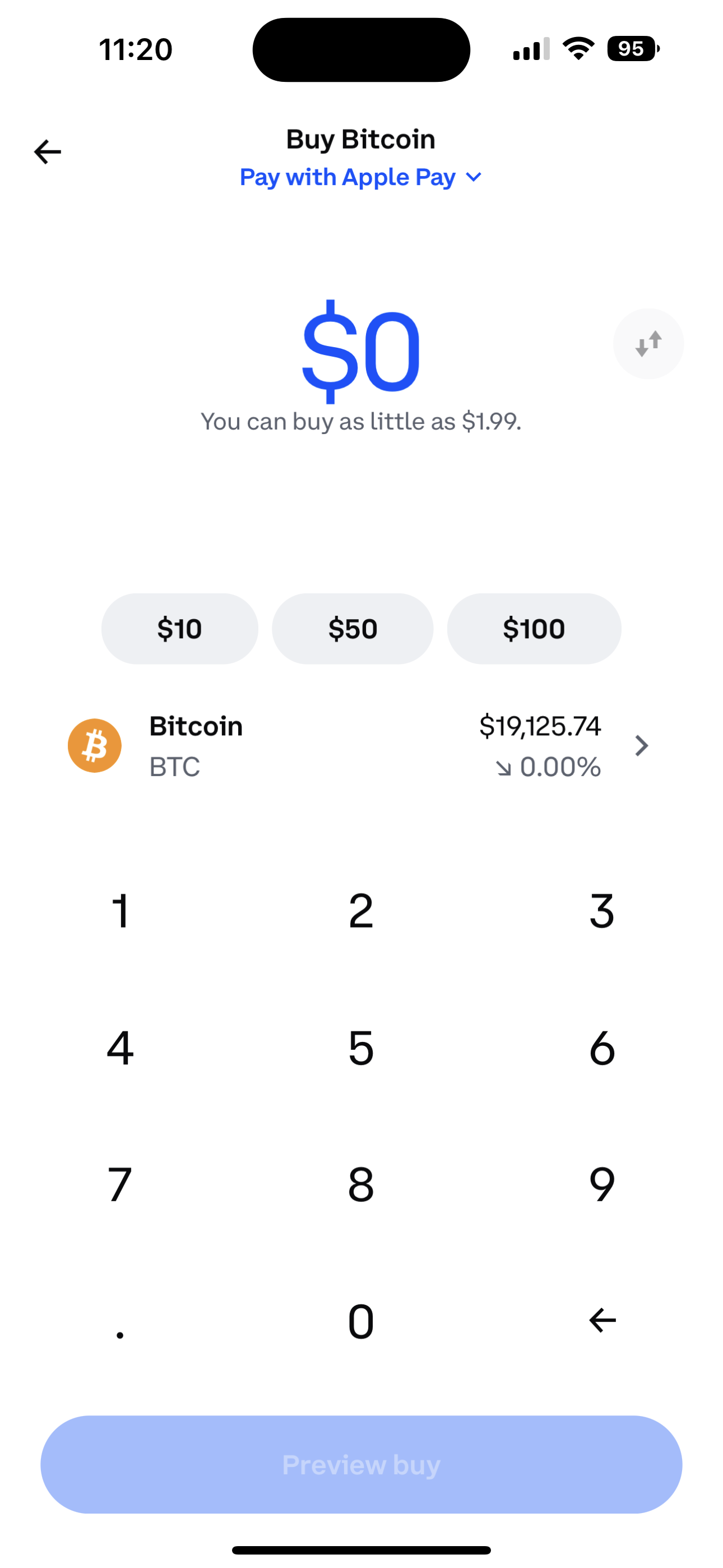Choose the $50 preset amount
The height and width of the screenshot is (1568, 723).
click(x=353, y=629)
